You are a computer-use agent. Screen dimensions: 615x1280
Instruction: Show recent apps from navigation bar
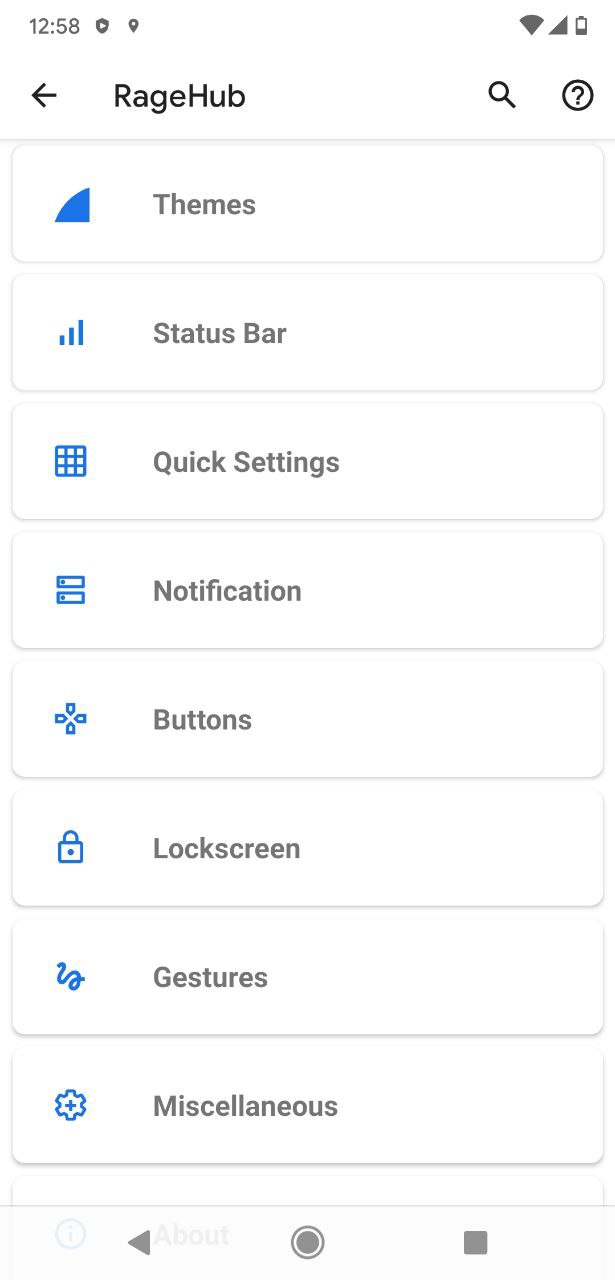[475, 1242]
